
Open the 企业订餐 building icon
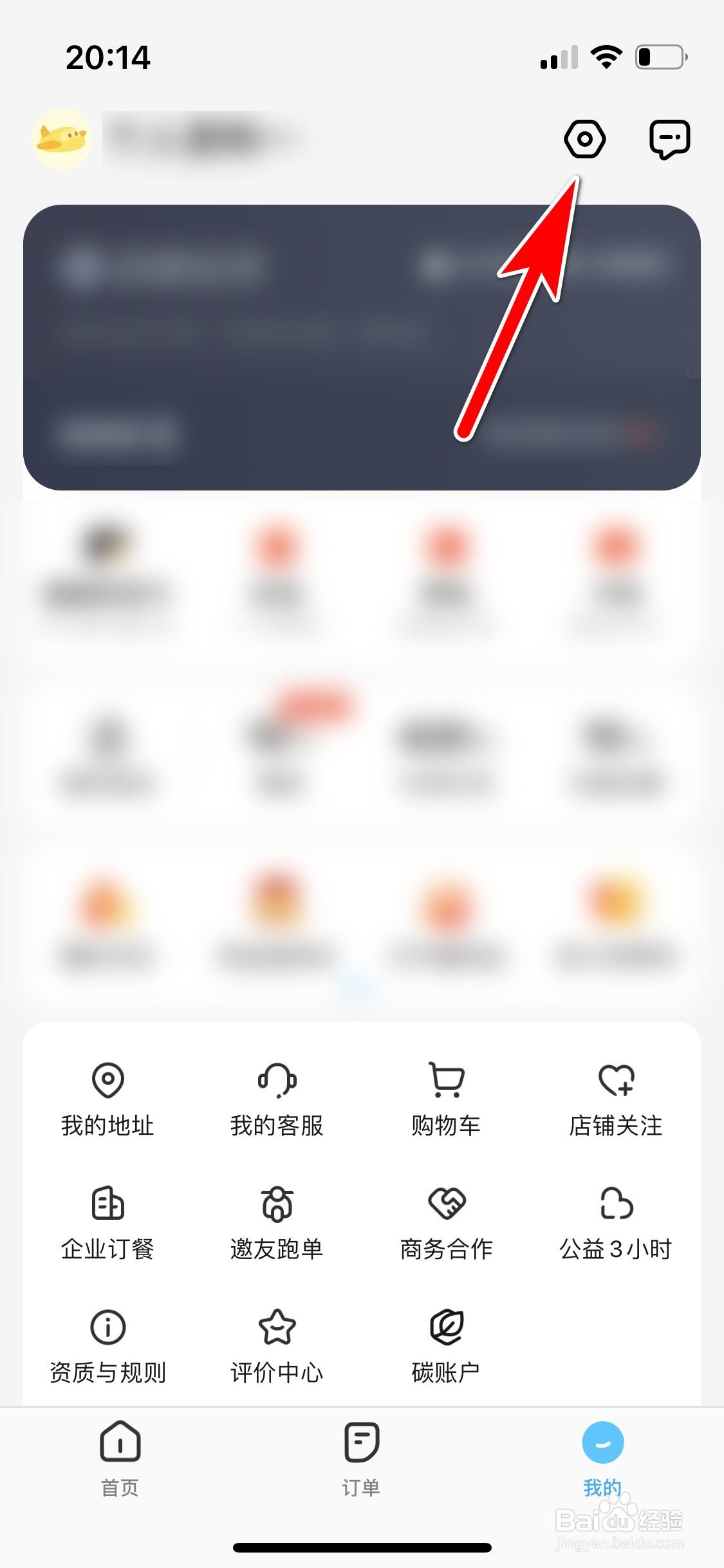(x=107, y=1206)
